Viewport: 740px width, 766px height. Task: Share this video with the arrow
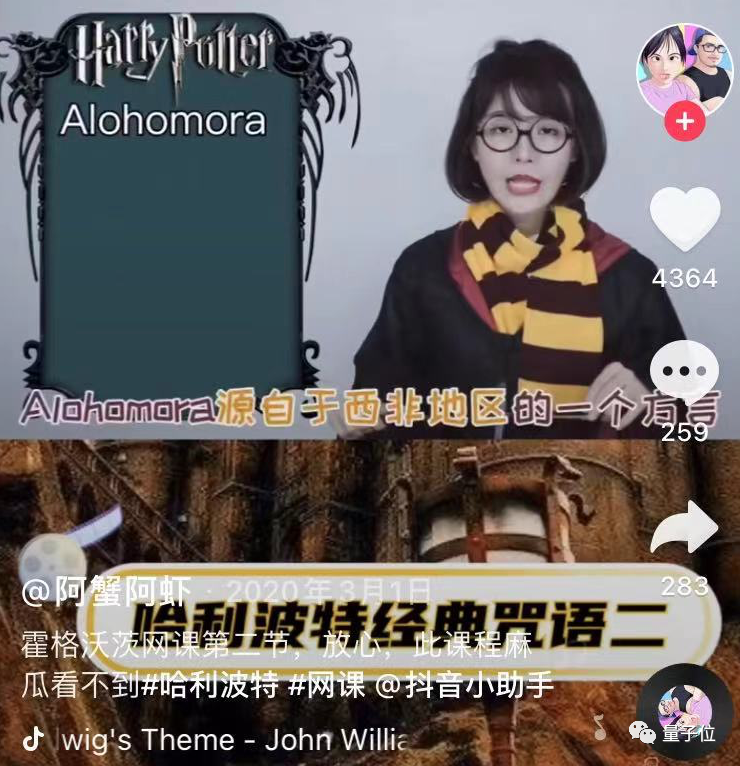(x=685, y=529)
